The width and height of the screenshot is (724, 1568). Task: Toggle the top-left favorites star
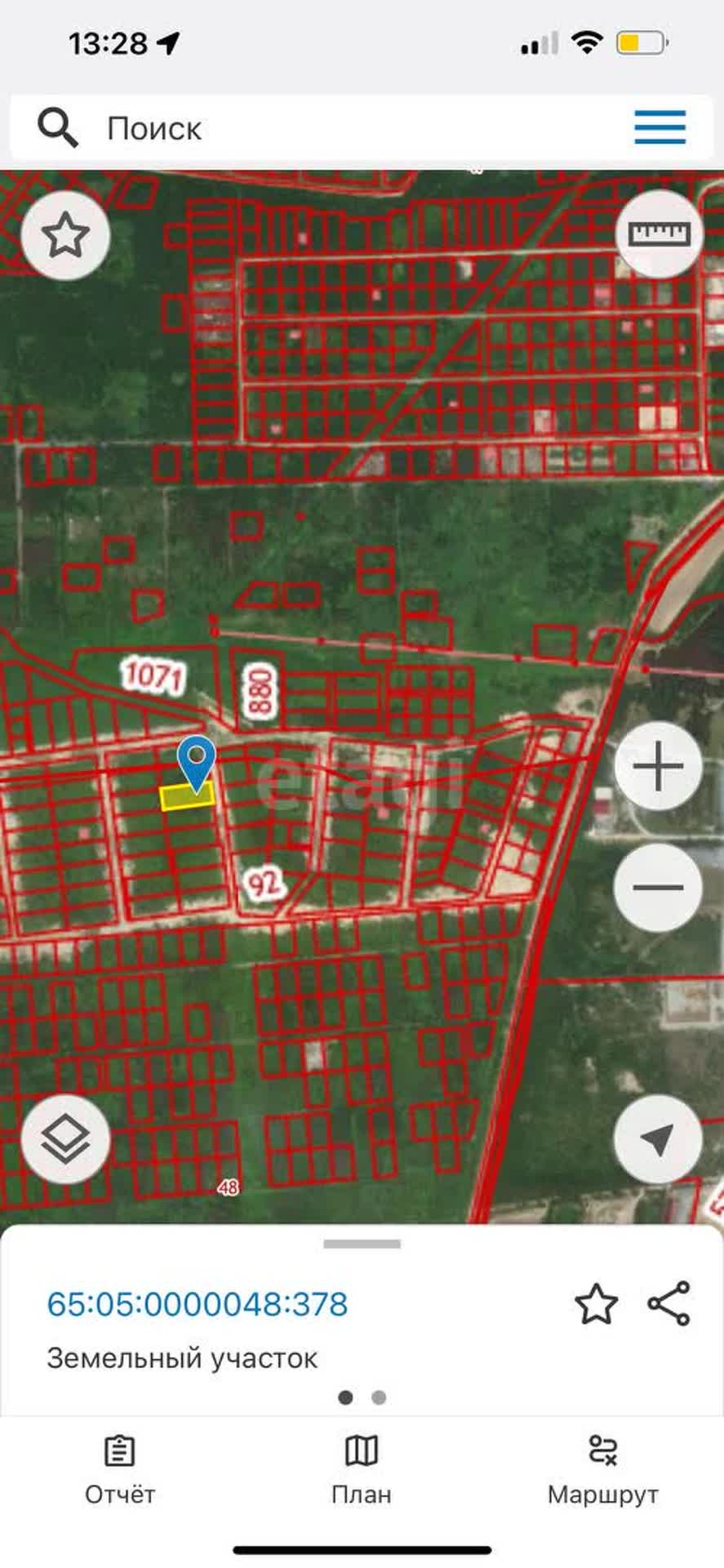point(65,235)
